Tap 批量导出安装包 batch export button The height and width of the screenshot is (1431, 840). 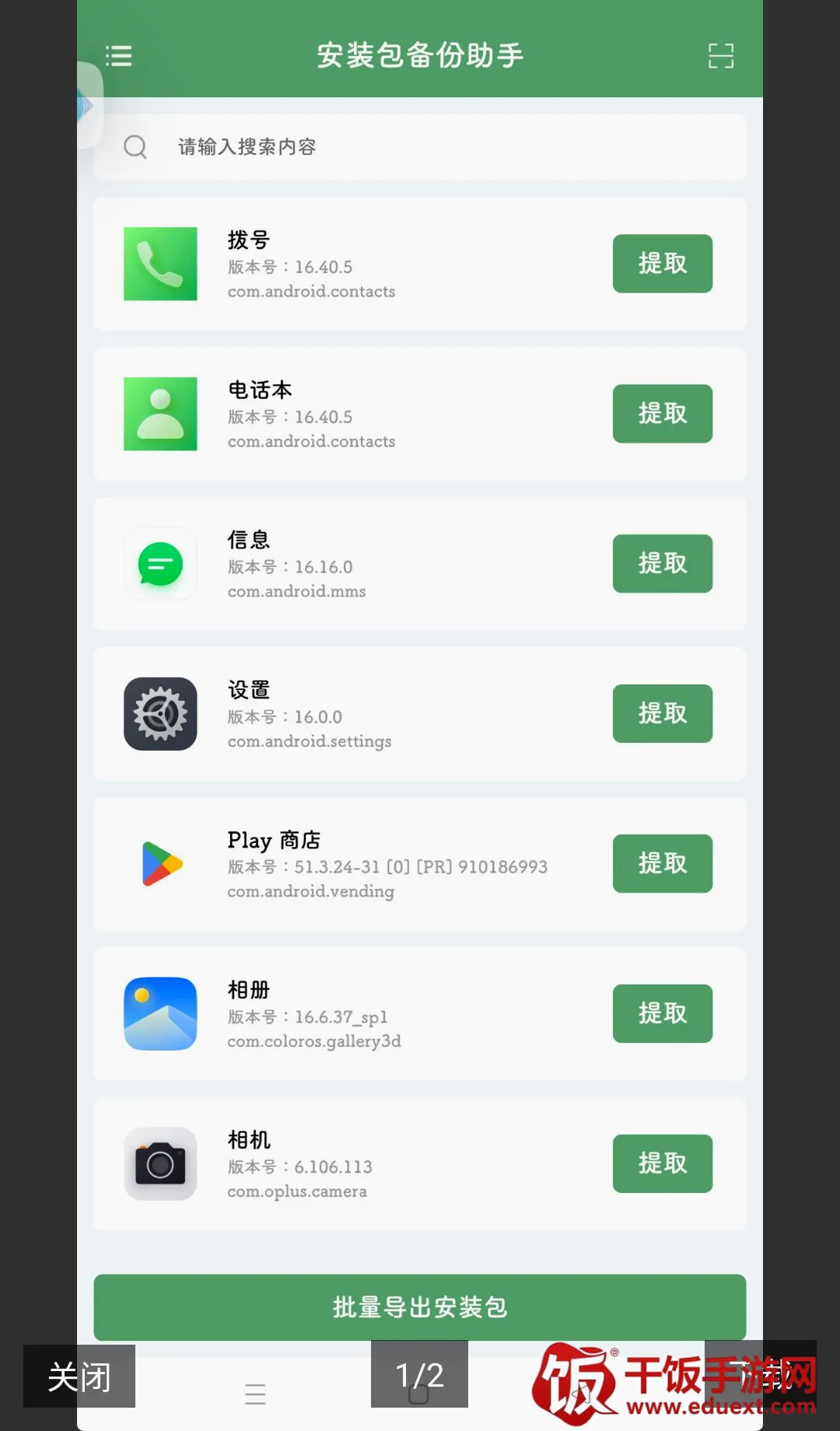(x=420, y=1307)
